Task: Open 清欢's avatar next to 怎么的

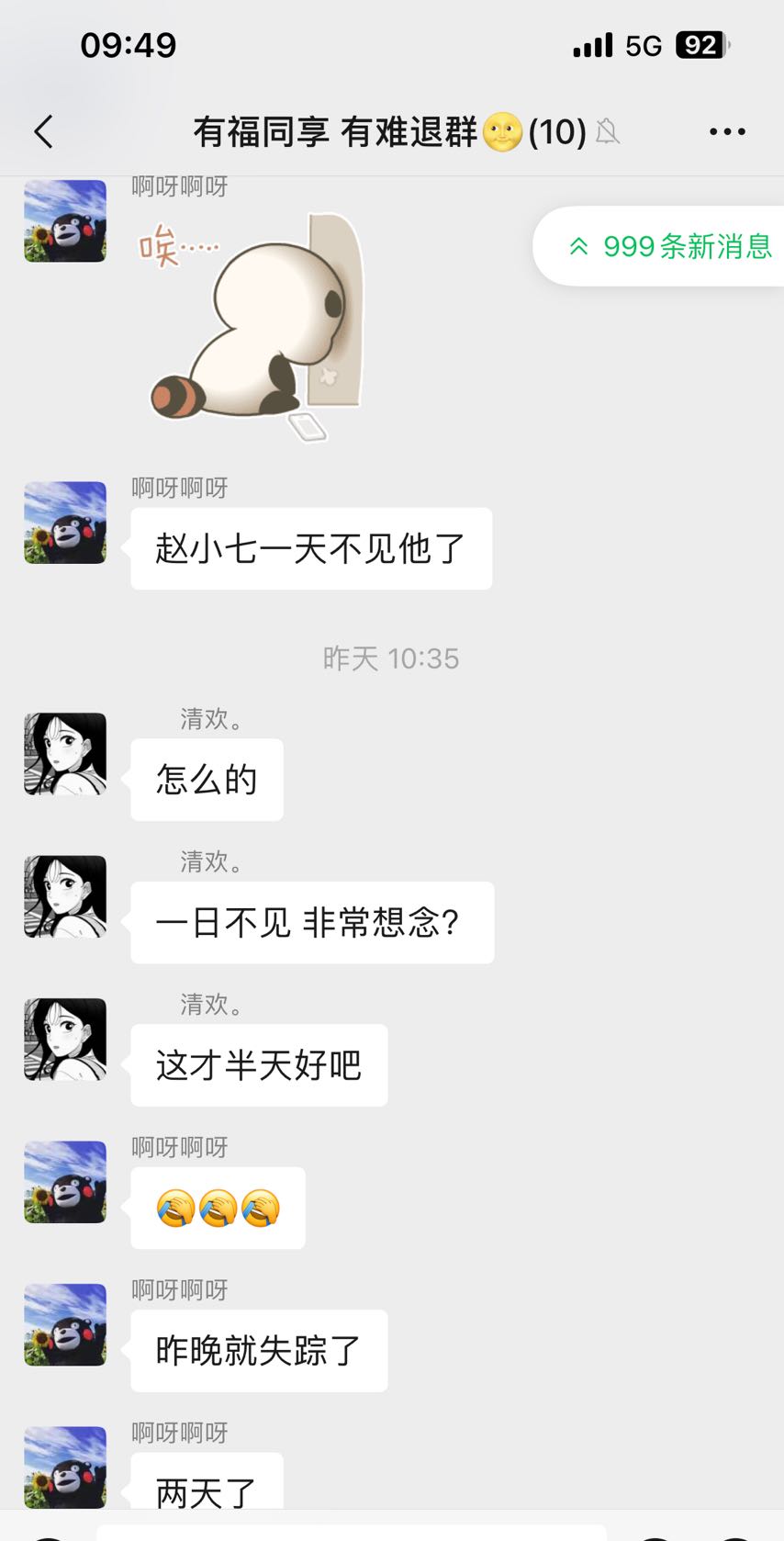Action: tap(65, 754)
